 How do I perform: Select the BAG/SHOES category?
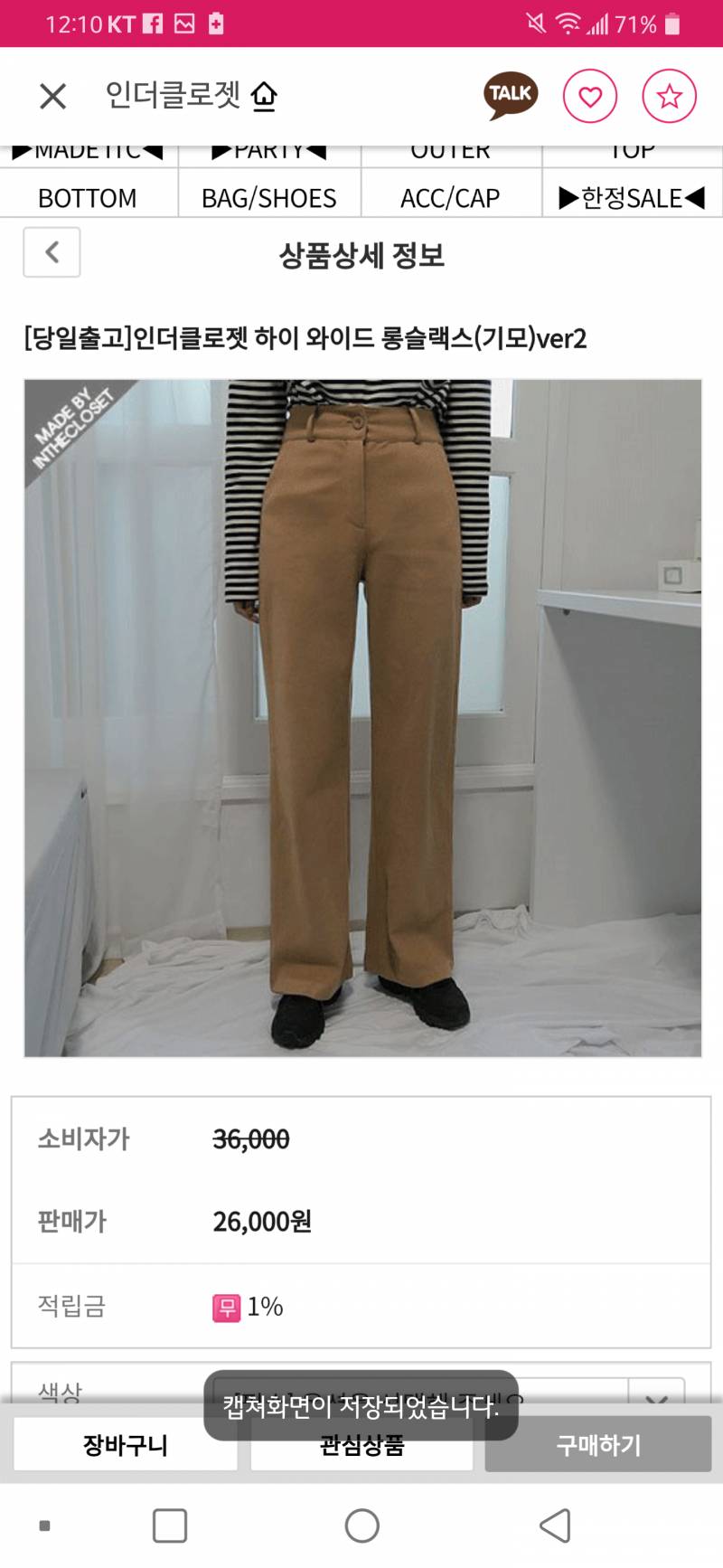point(269,196)
